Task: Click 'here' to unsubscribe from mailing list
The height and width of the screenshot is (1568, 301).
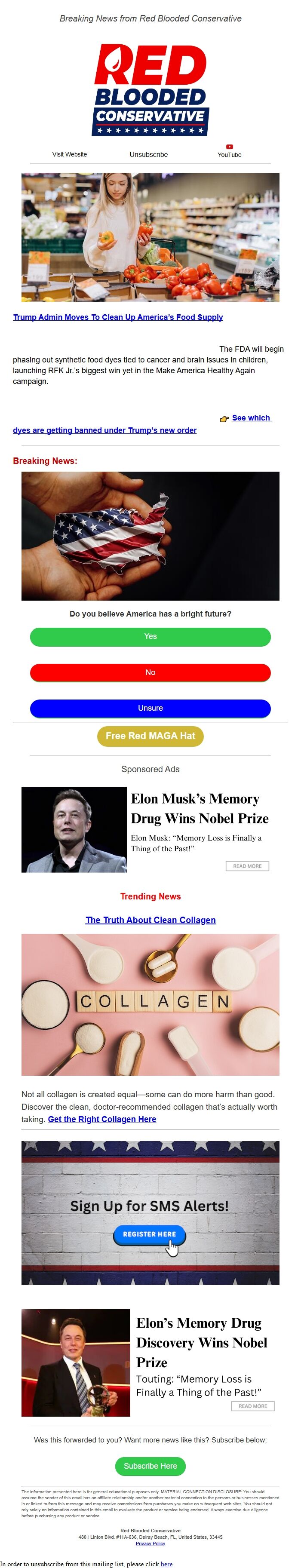Action: [166, 1564]
